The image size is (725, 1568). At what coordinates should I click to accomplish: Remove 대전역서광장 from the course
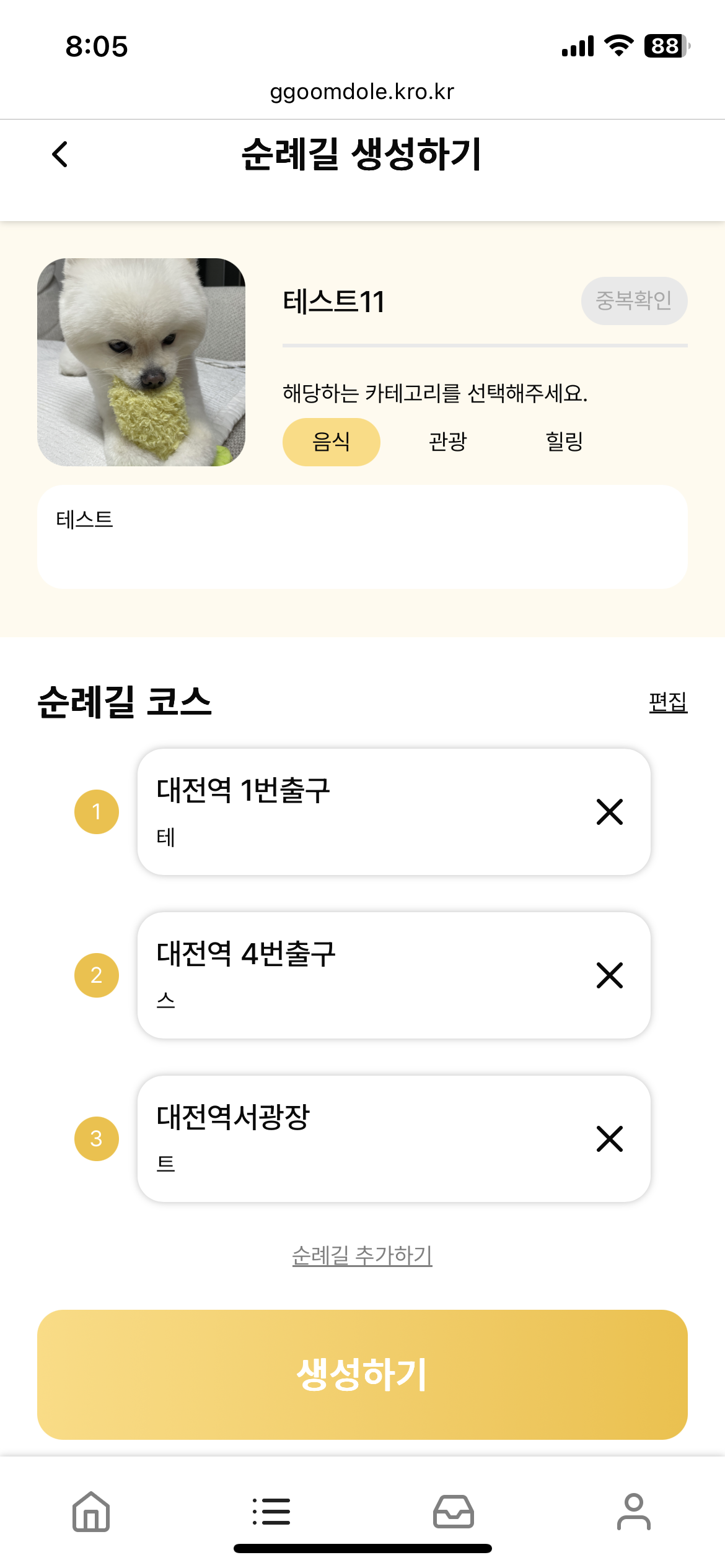pos(609,1139)
